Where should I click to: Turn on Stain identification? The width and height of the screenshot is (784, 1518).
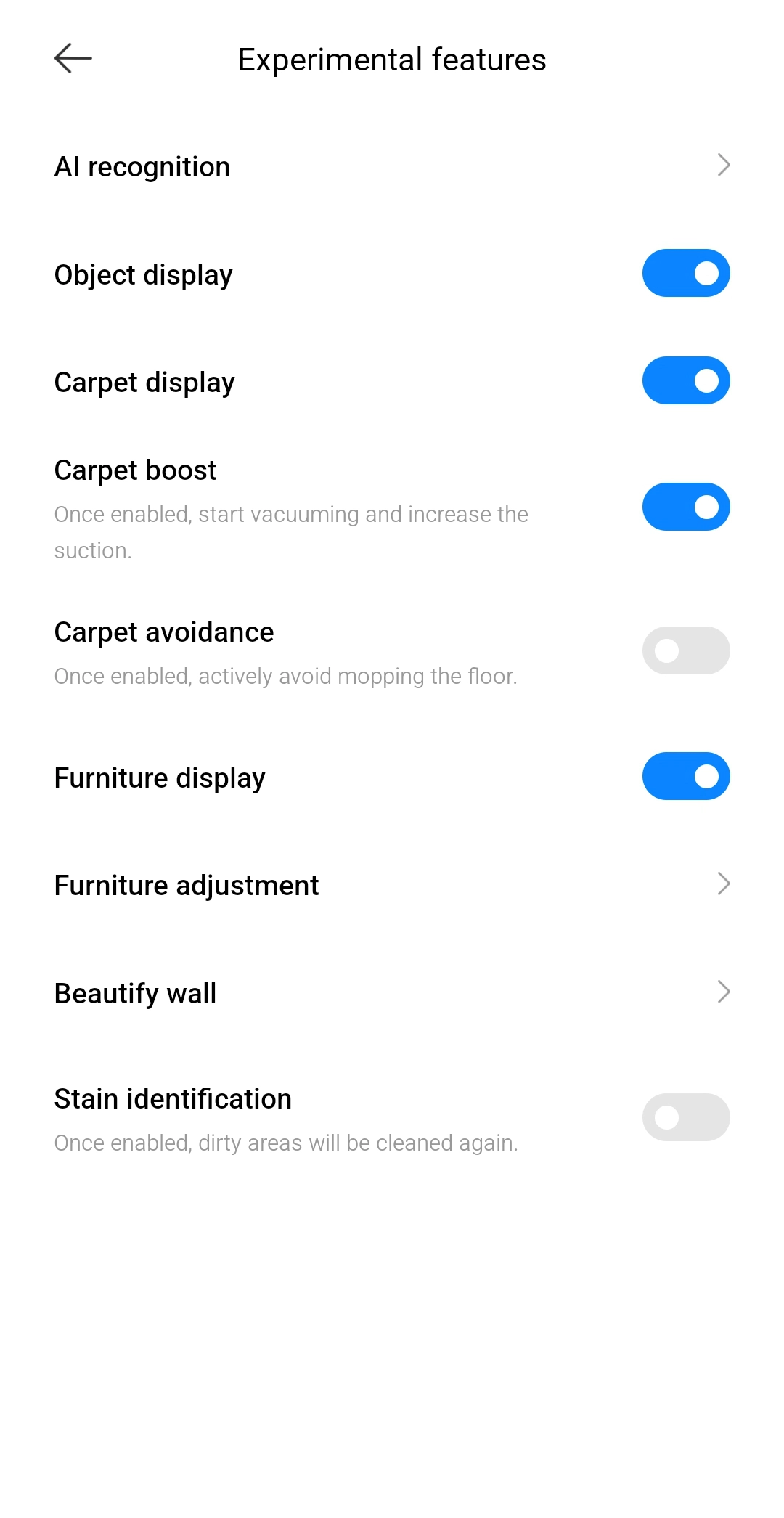tap(686, 1117)
